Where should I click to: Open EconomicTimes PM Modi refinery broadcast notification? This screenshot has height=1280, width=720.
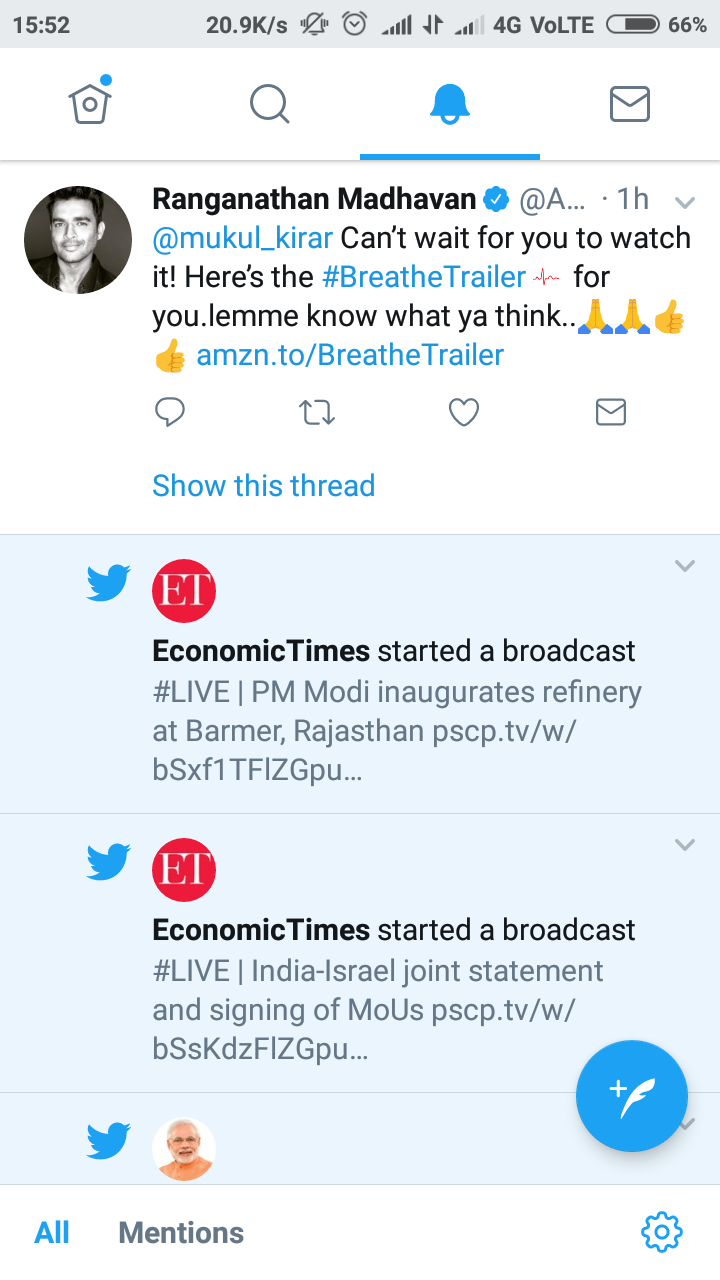pyautogui.click(x=396, y=710)
